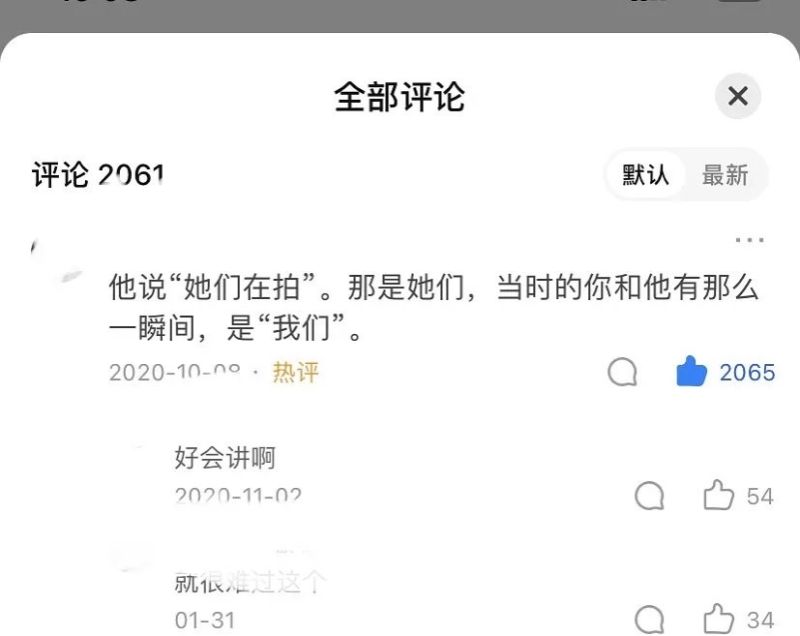Switch to the 默认 sort tab

coord(645,175)
